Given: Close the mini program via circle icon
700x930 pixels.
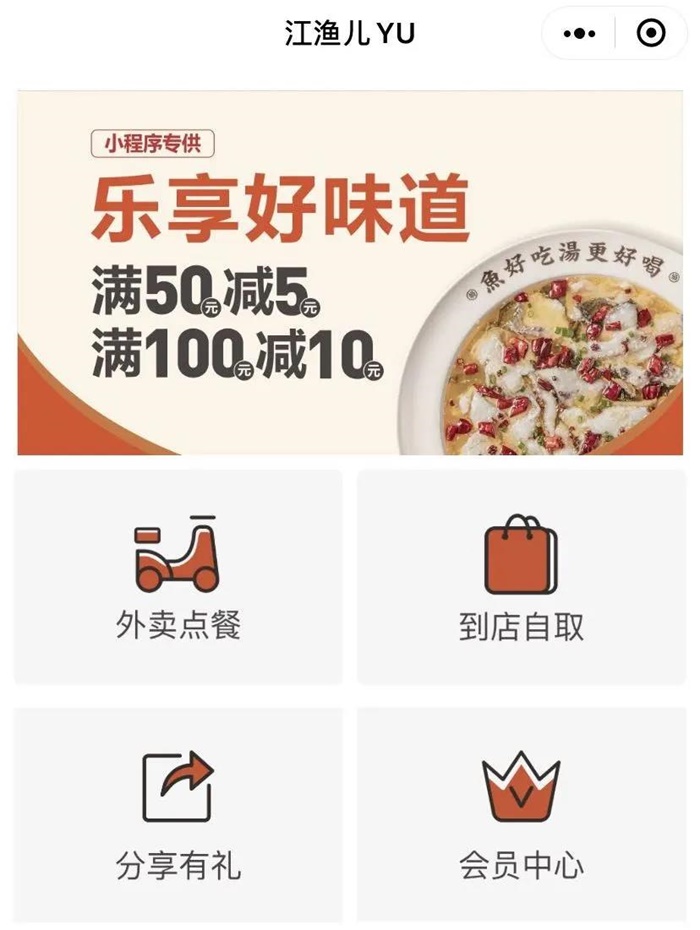Looking at the screenshot, I should pyautogui.click(x=651, y=34).
